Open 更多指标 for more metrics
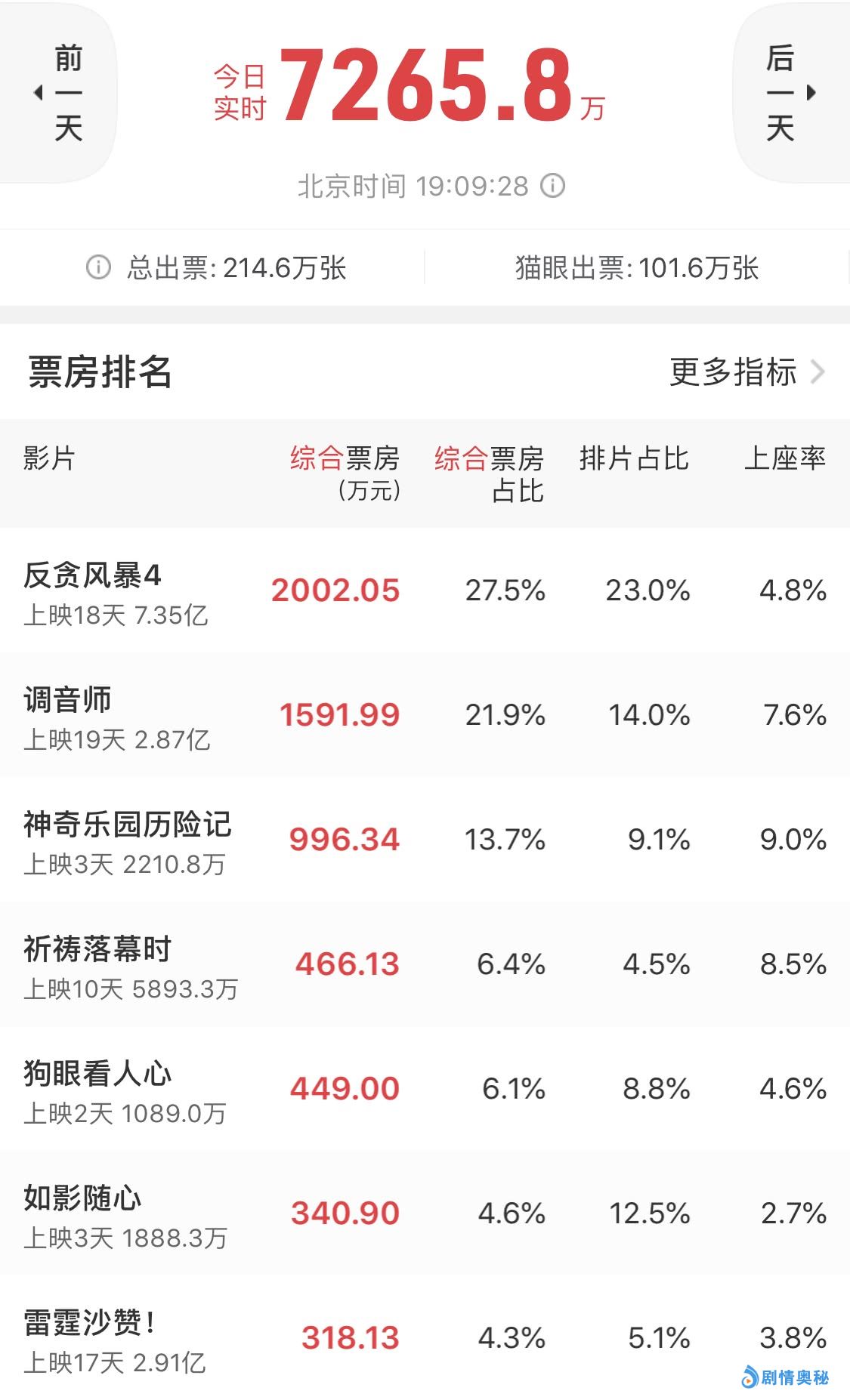This screenshot has height=1400, width=850. [x=746, y=372]
